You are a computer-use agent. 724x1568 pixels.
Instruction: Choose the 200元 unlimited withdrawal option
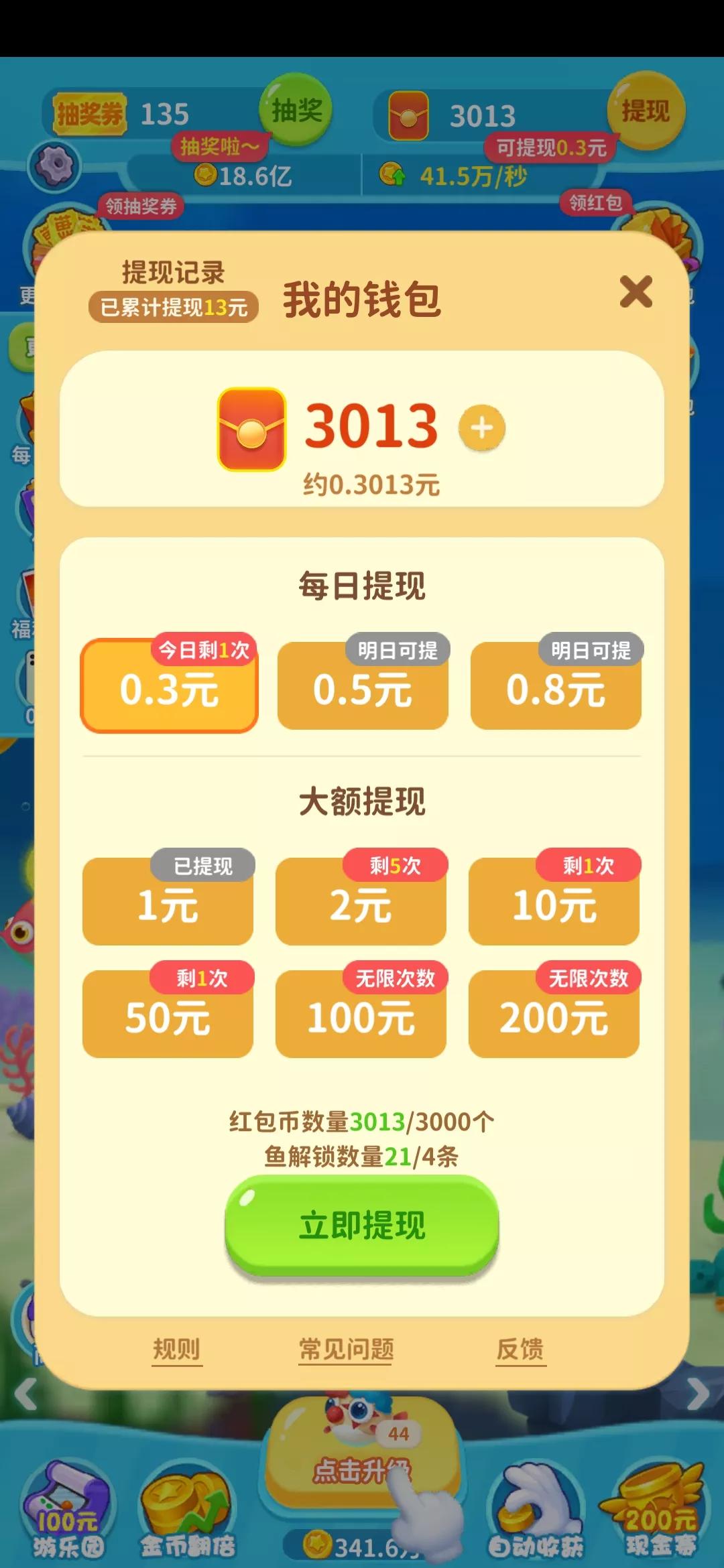click(x=554, y=1014)
